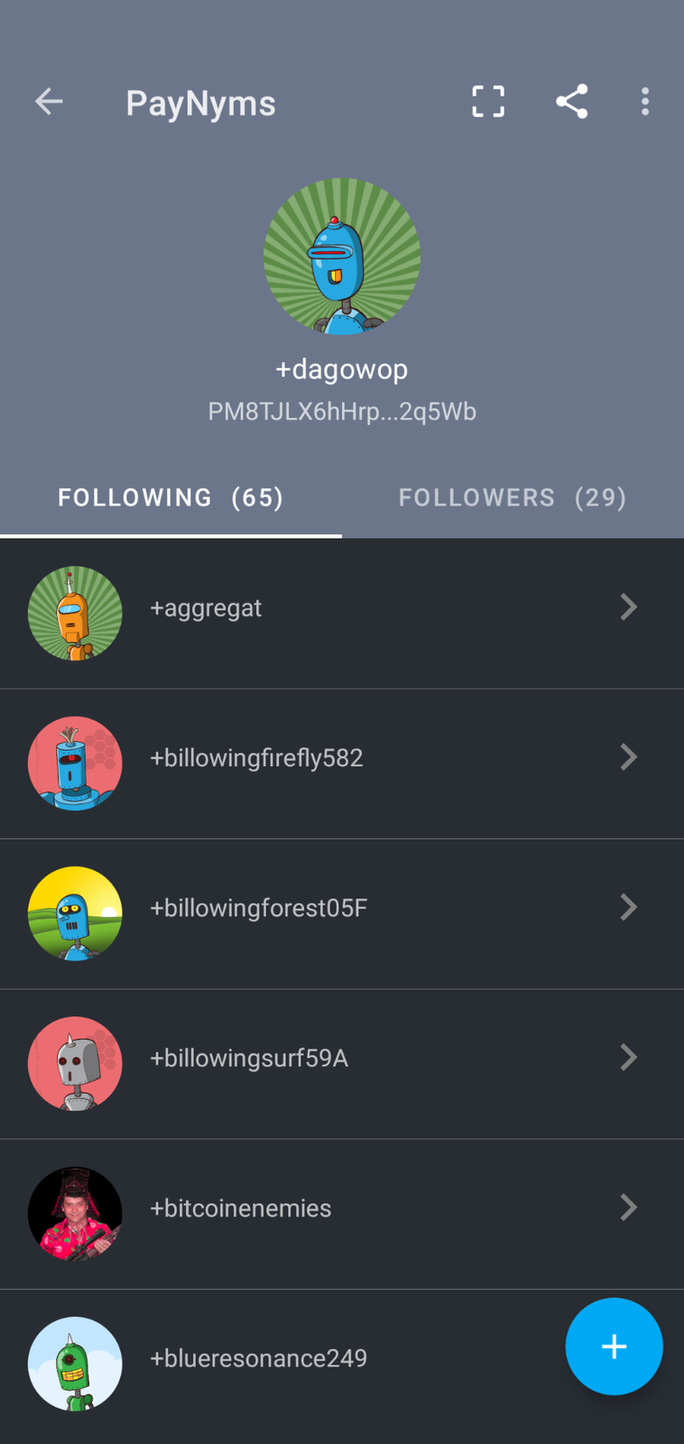Open the +aggregat PayNym row

(342, 613)
